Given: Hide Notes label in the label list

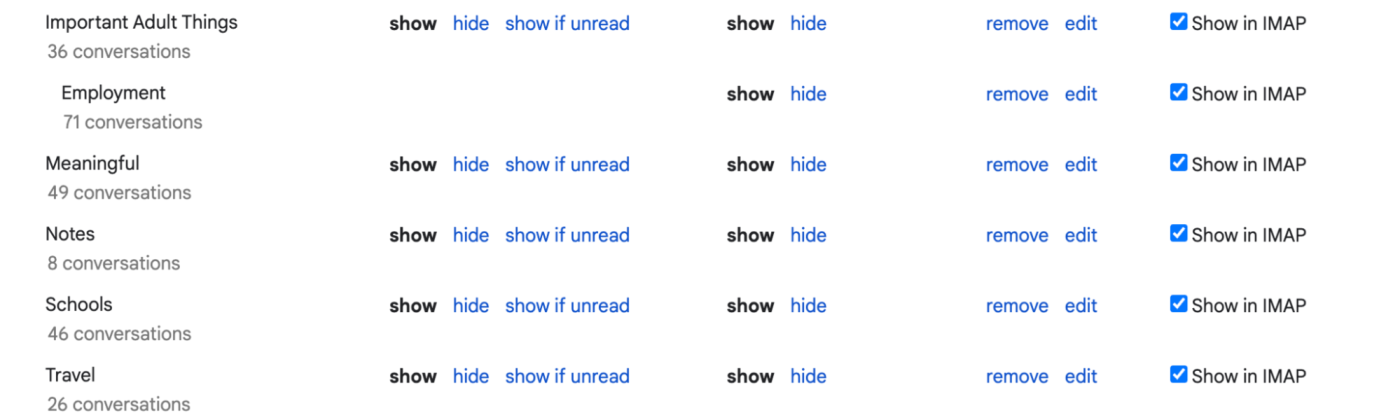Looking at the screenshot, I should [470, 235].
